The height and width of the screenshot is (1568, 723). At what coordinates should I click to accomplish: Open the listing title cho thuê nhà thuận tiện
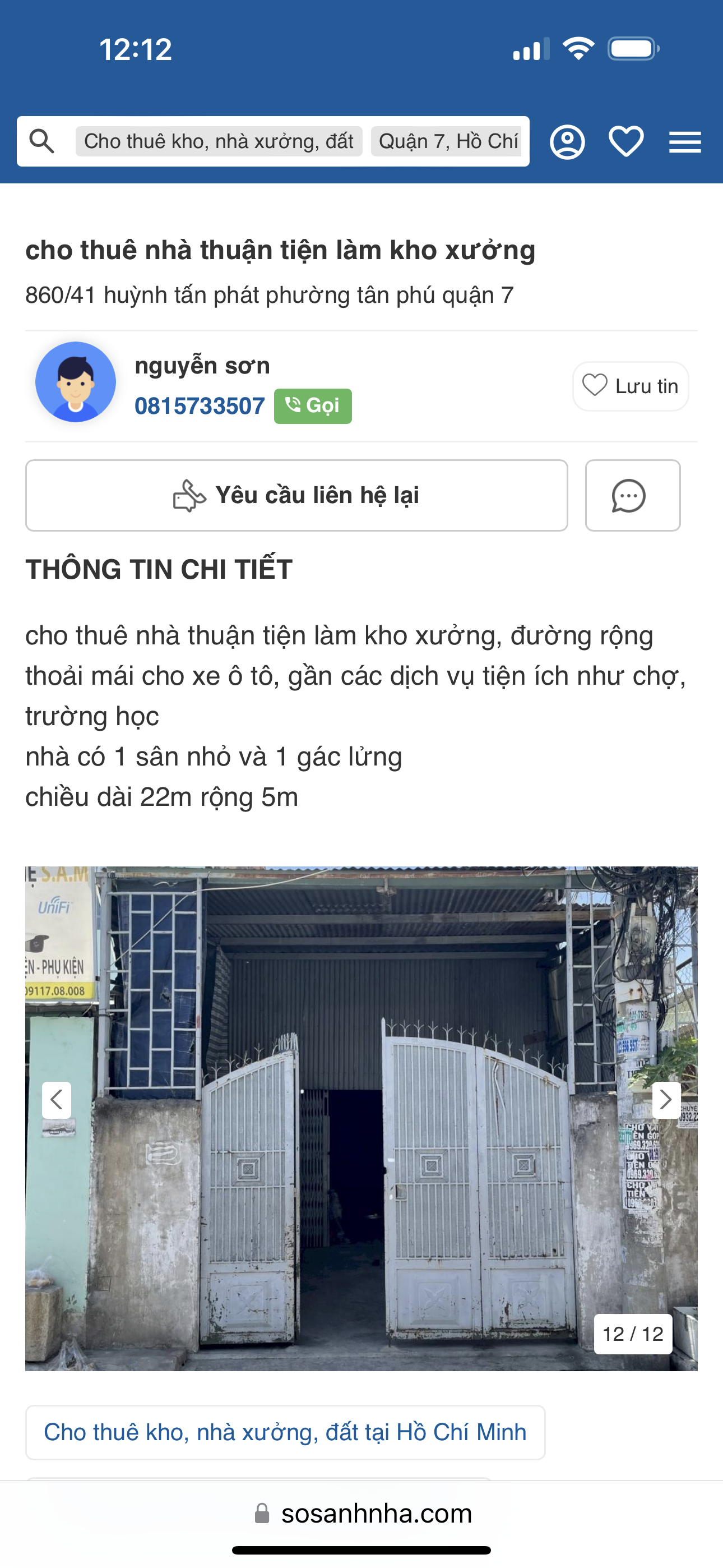pyautogui.click(x=281, y=250)
